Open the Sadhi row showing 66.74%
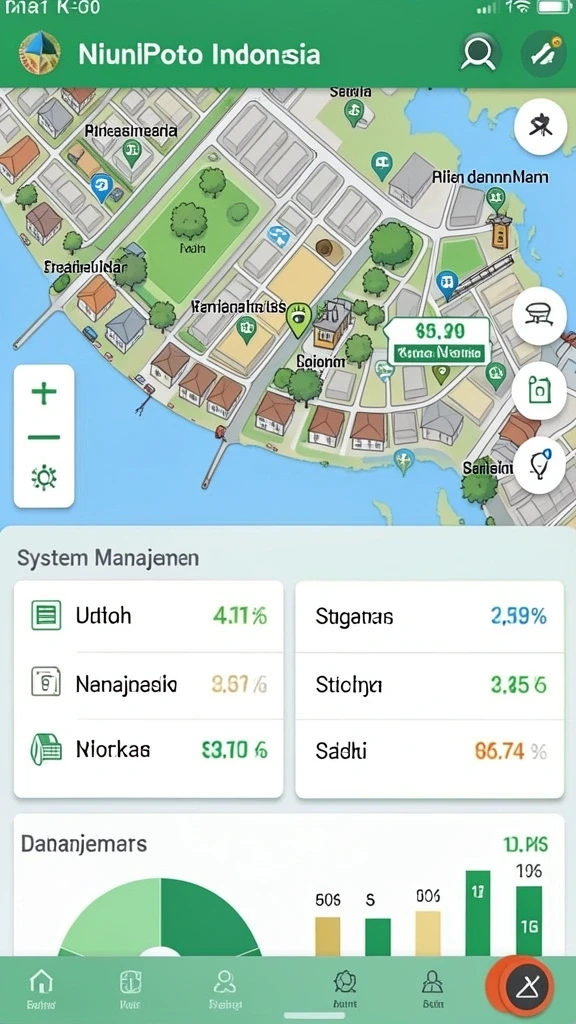The width and height of the screenshot is (576, 1024). tap(430, 751)
